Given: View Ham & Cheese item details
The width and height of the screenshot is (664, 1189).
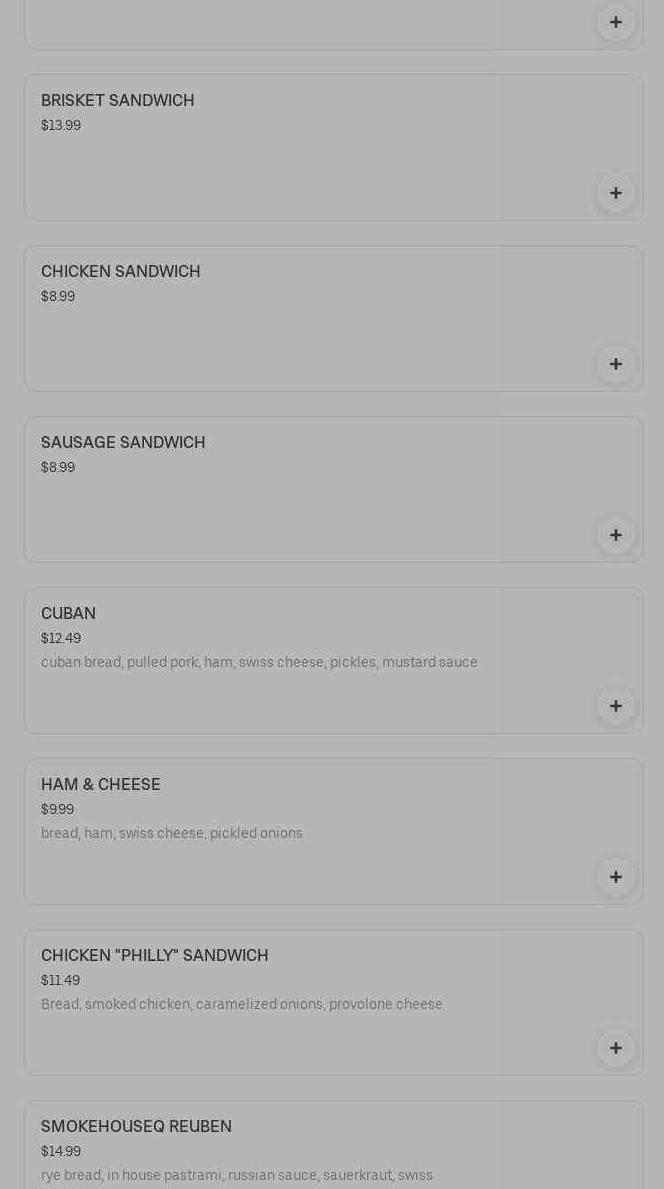Looking at the screenshot, I should pos(300,820).
